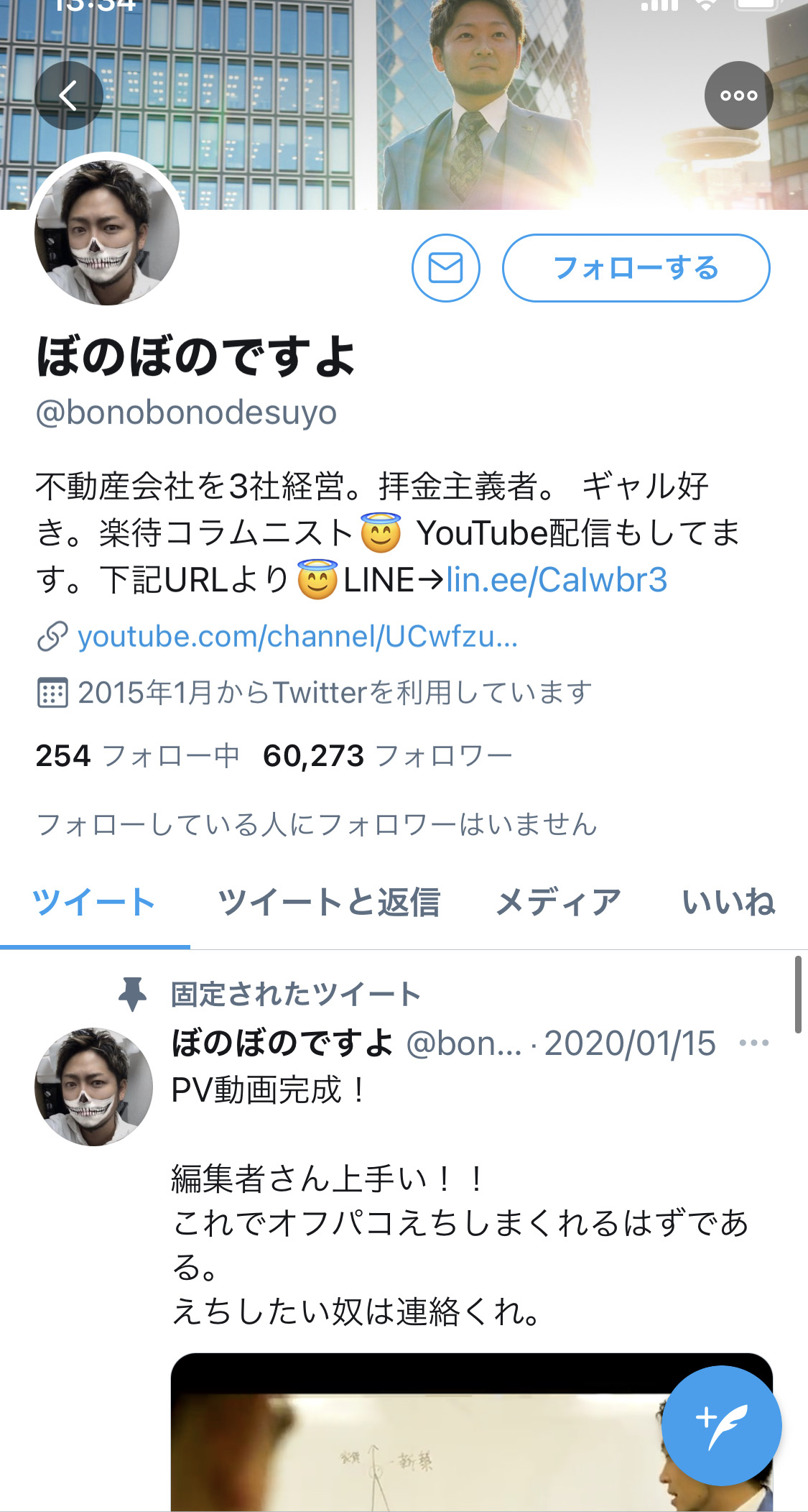The width and height of the screenshot is (808, 1512).
Task: View the 60,273 フォロワー list
Action: pyautogui.click(x=388, y=756)
